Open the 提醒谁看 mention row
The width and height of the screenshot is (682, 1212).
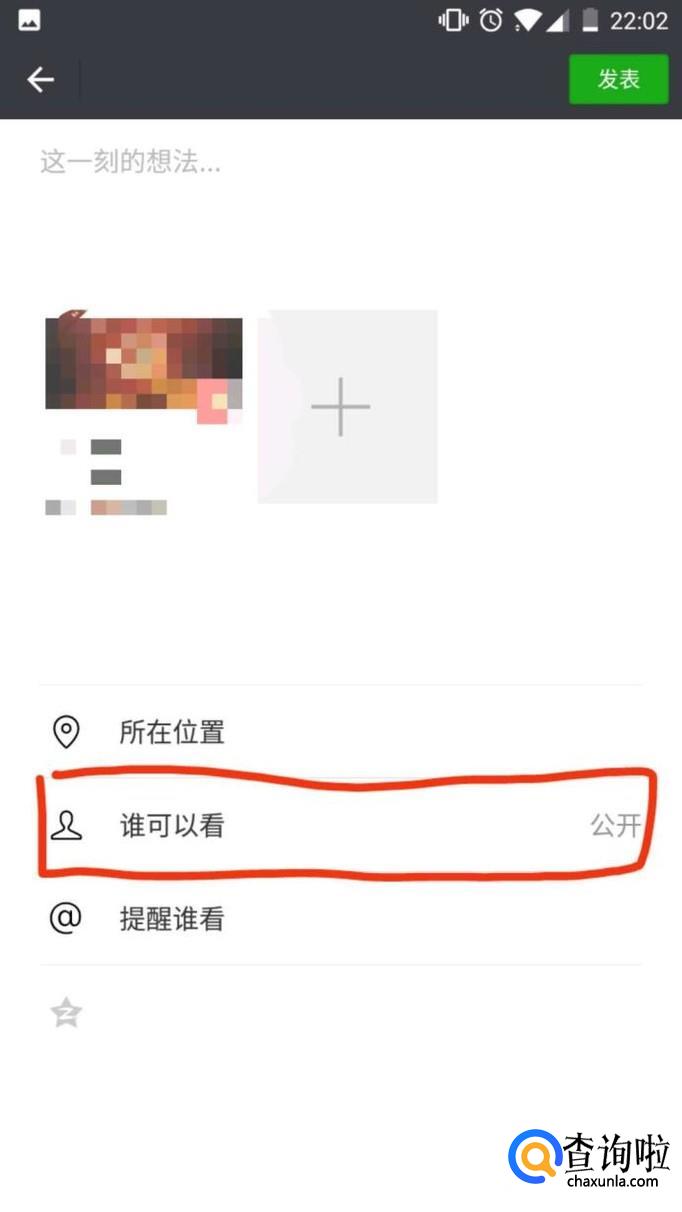(340, 918)
